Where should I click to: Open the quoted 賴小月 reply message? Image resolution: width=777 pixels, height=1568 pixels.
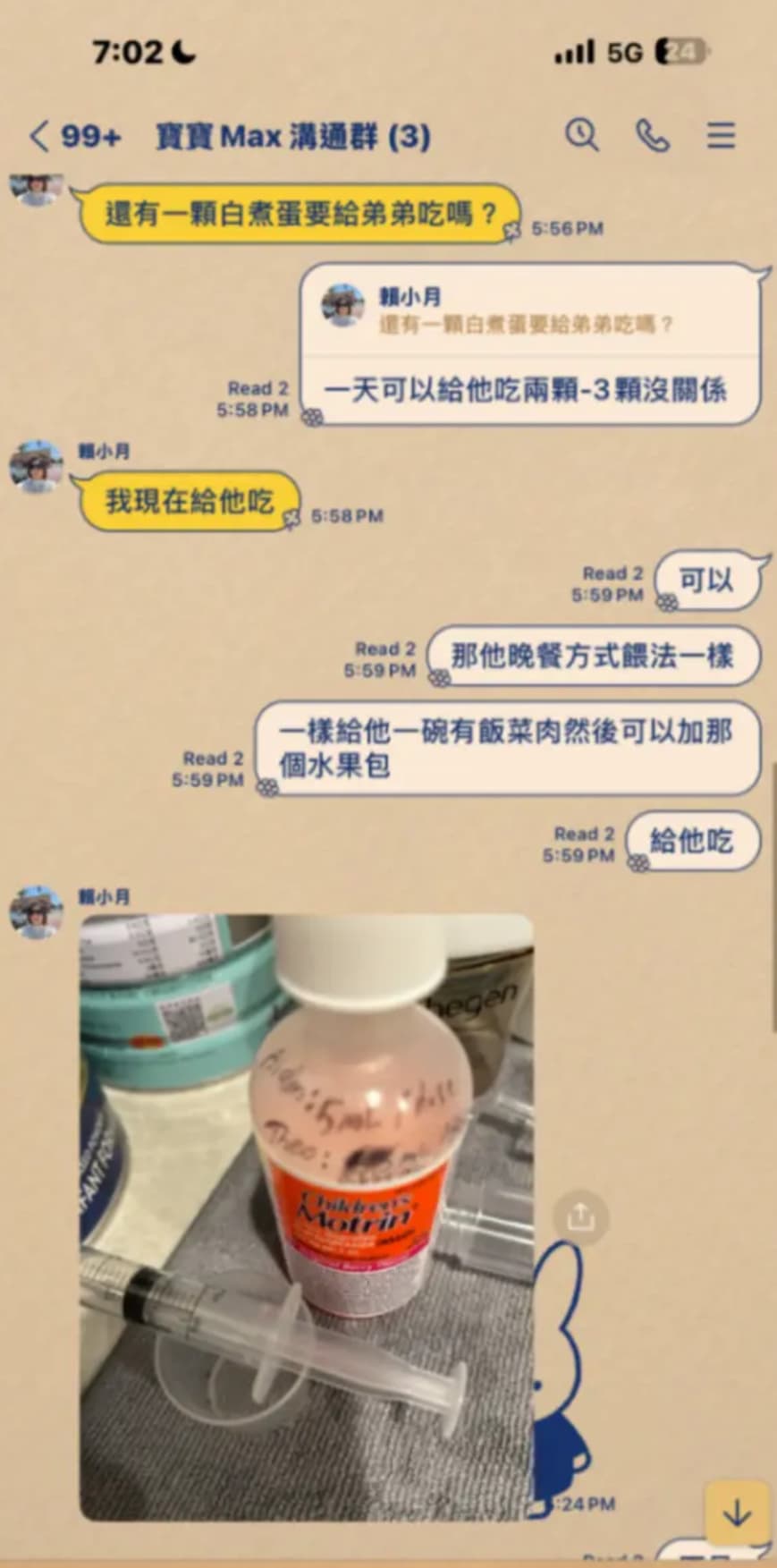click(529, 311)
